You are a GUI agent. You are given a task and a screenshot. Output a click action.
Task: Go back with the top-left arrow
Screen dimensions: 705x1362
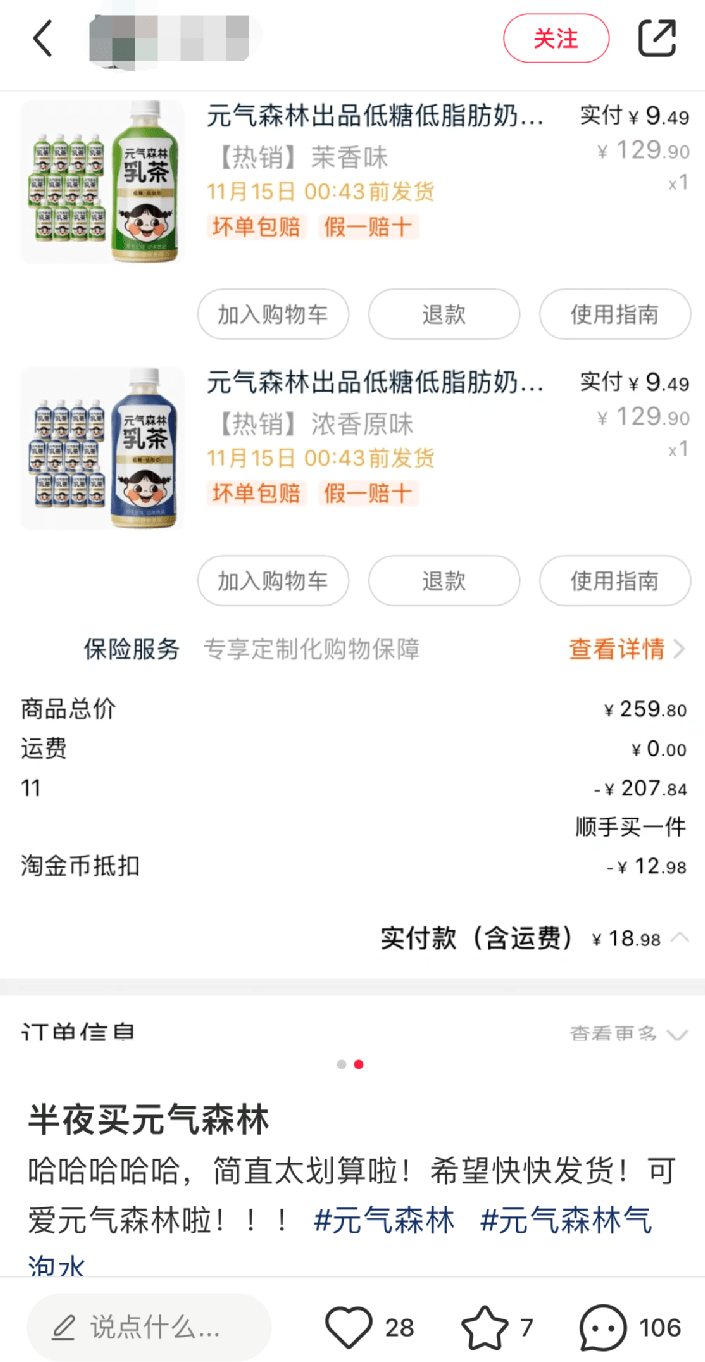pos(42,39)
